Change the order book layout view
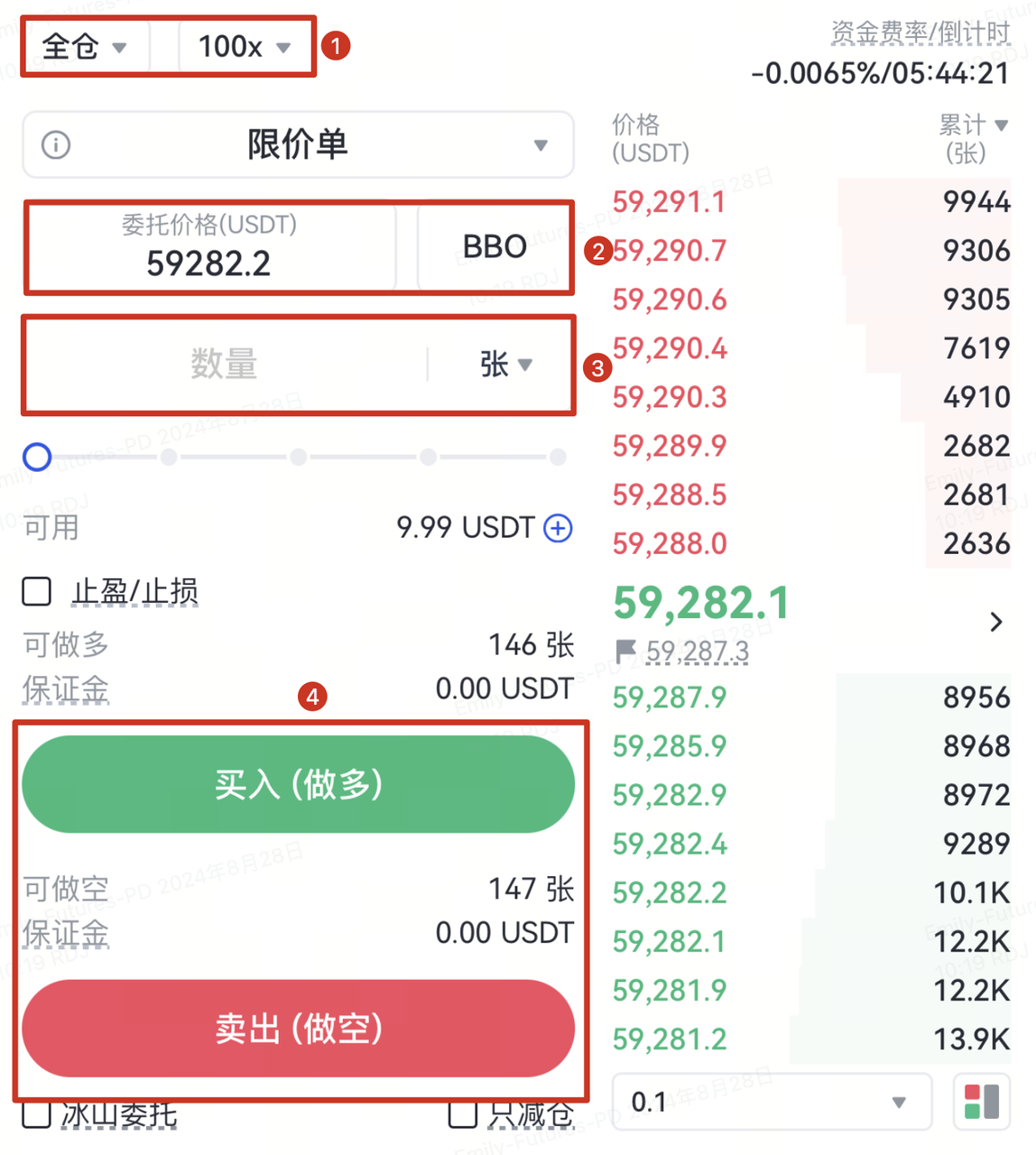The height and width of the screenshot is (1155, 1036). [982, 1102]
